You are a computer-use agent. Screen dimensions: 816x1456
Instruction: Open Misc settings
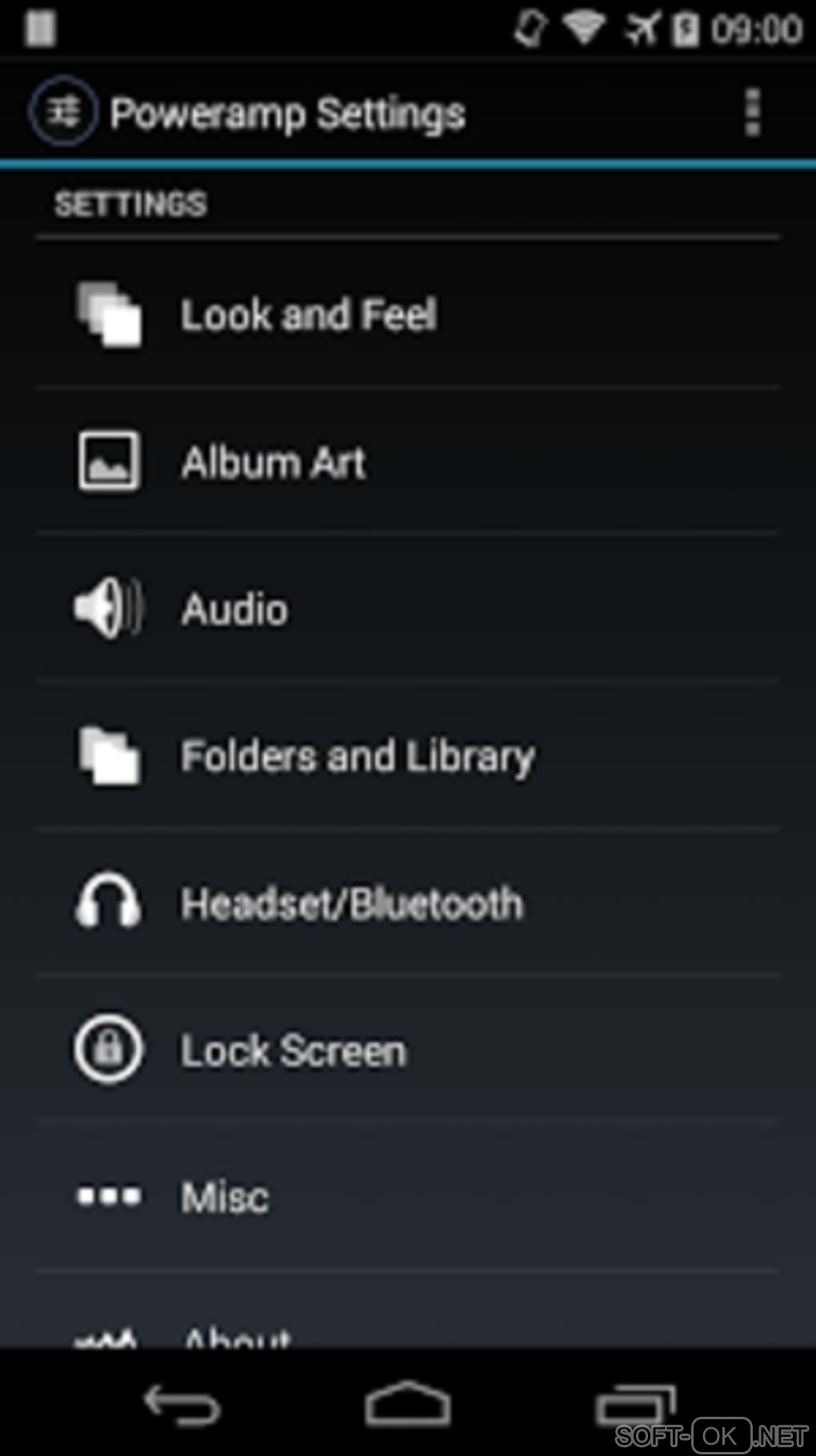pos(225,1197)
